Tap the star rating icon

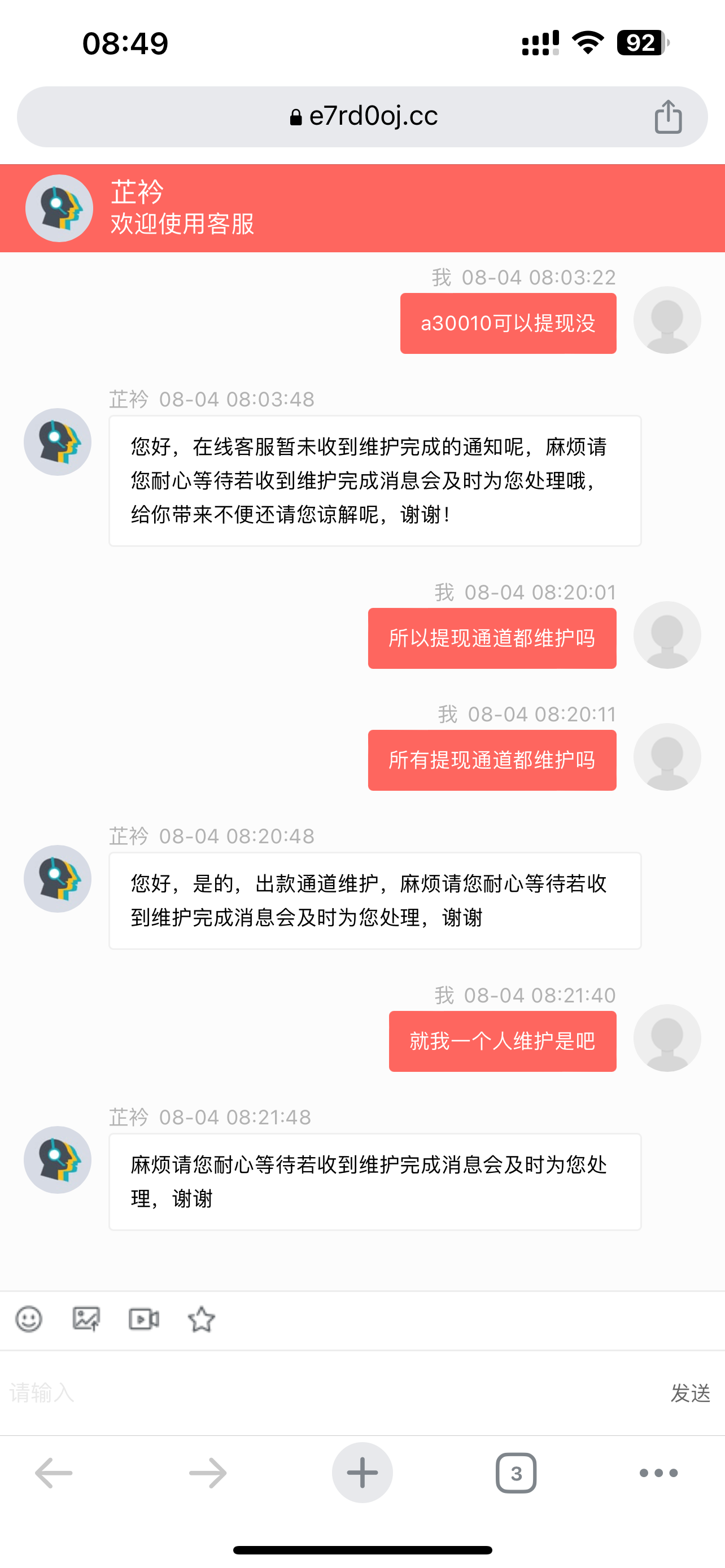[202, 1319]
